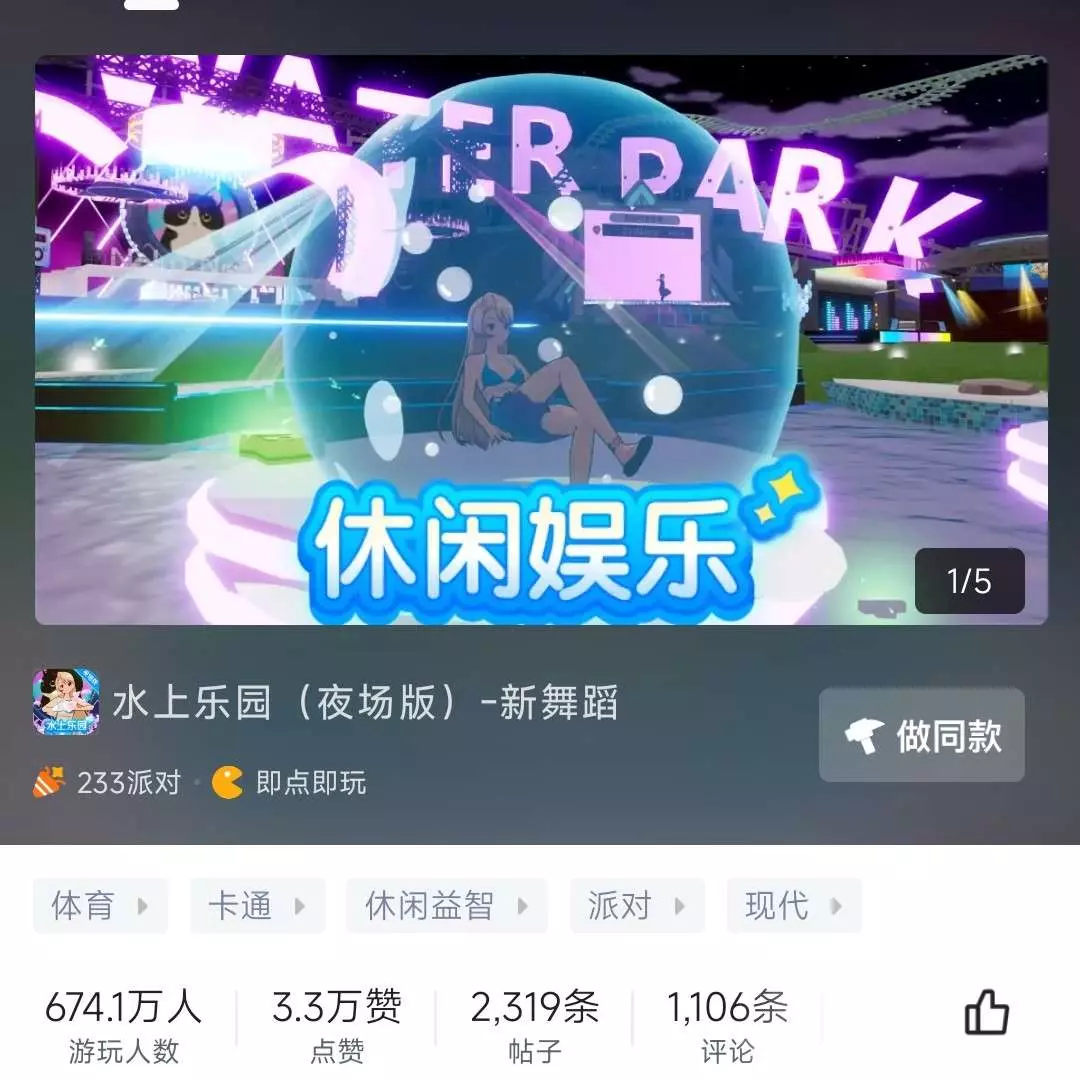The image size is (1080, 1080).
Task: Open the water park preview image
Action: tap(540, 340)
